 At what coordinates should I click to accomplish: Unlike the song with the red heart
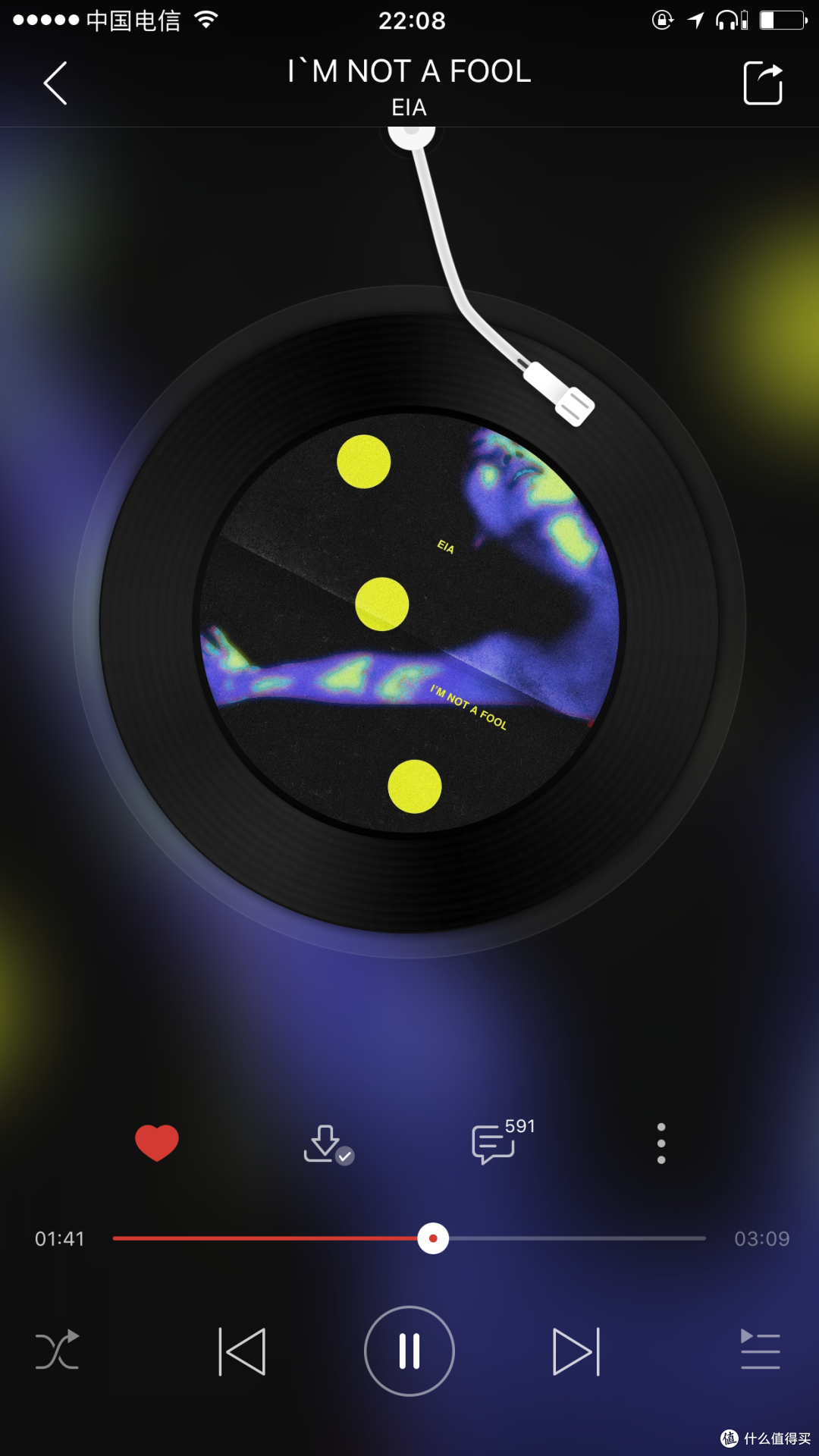tap(157, 1143)
